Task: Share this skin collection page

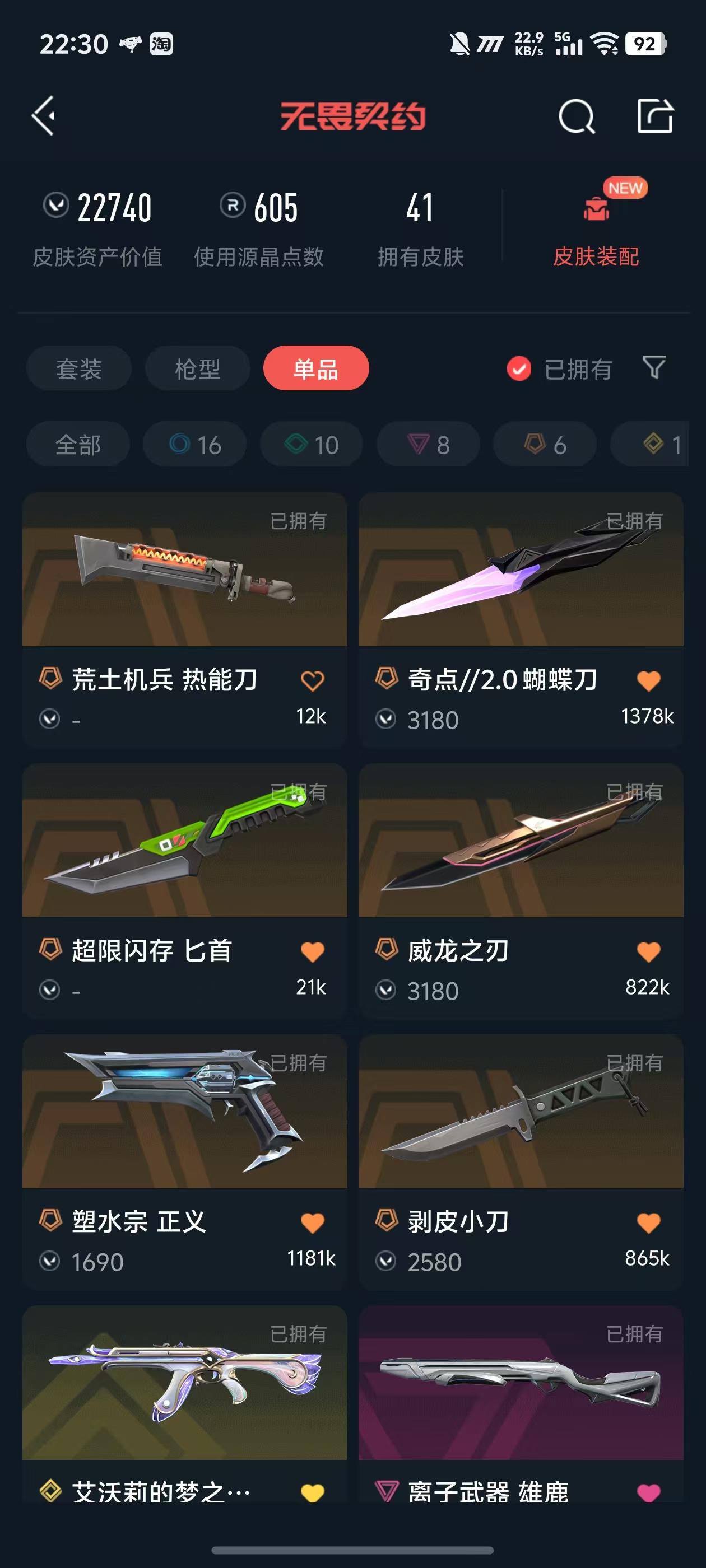Action: (655, 116)
